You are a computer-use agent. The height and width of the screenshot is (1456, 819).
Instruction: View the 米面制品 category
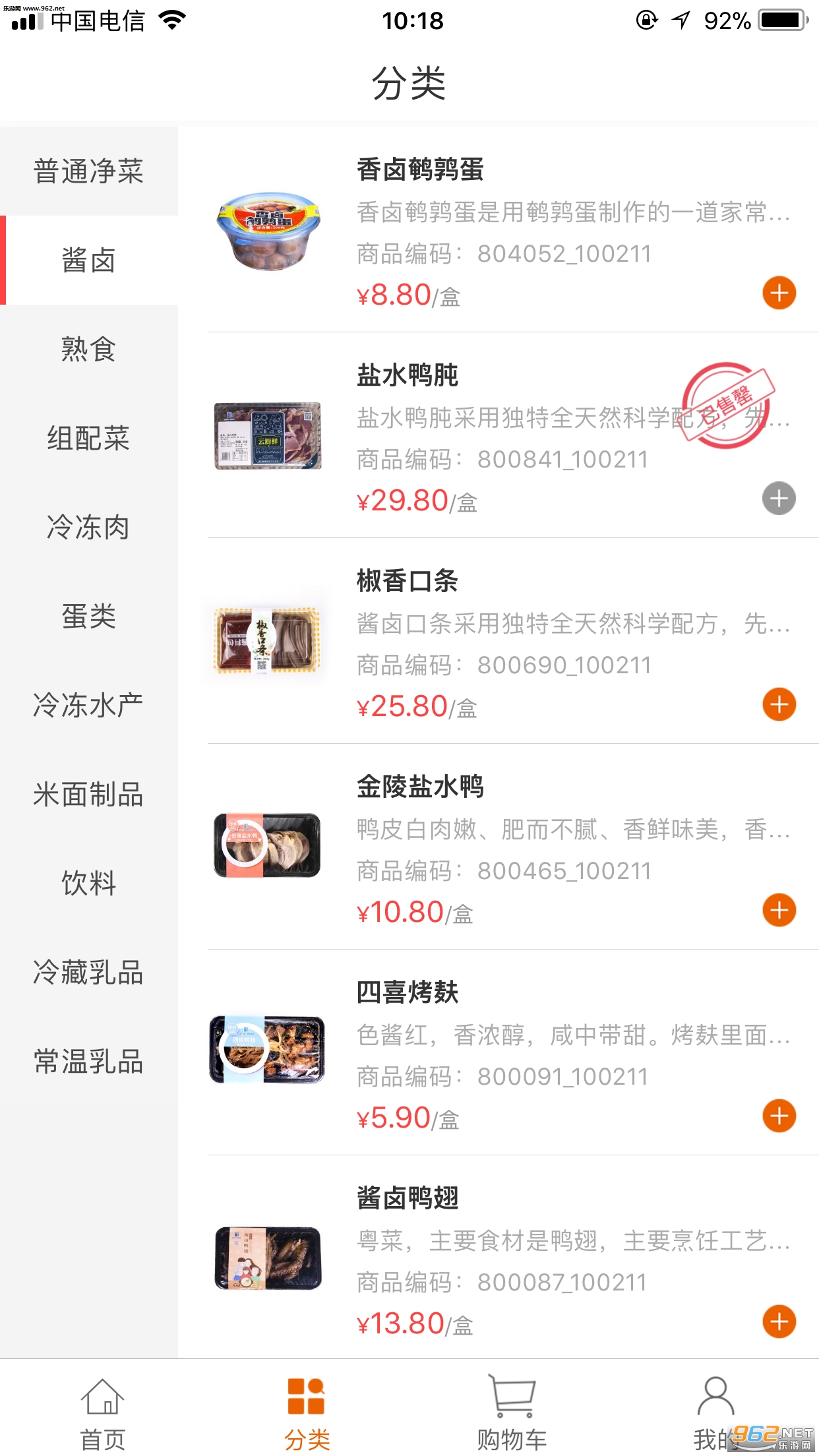click(x=88, y=795)
